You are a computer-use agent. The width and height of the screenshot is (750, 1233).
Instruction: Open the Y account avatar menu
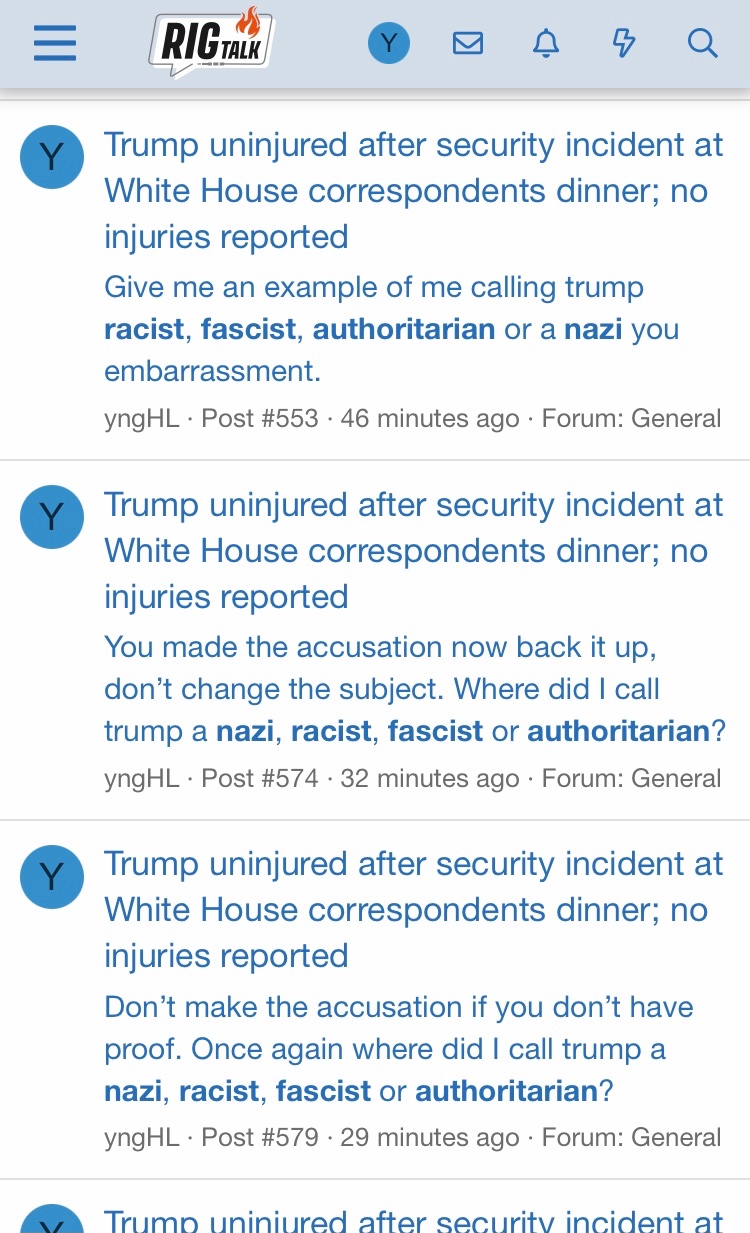(389, 44)
